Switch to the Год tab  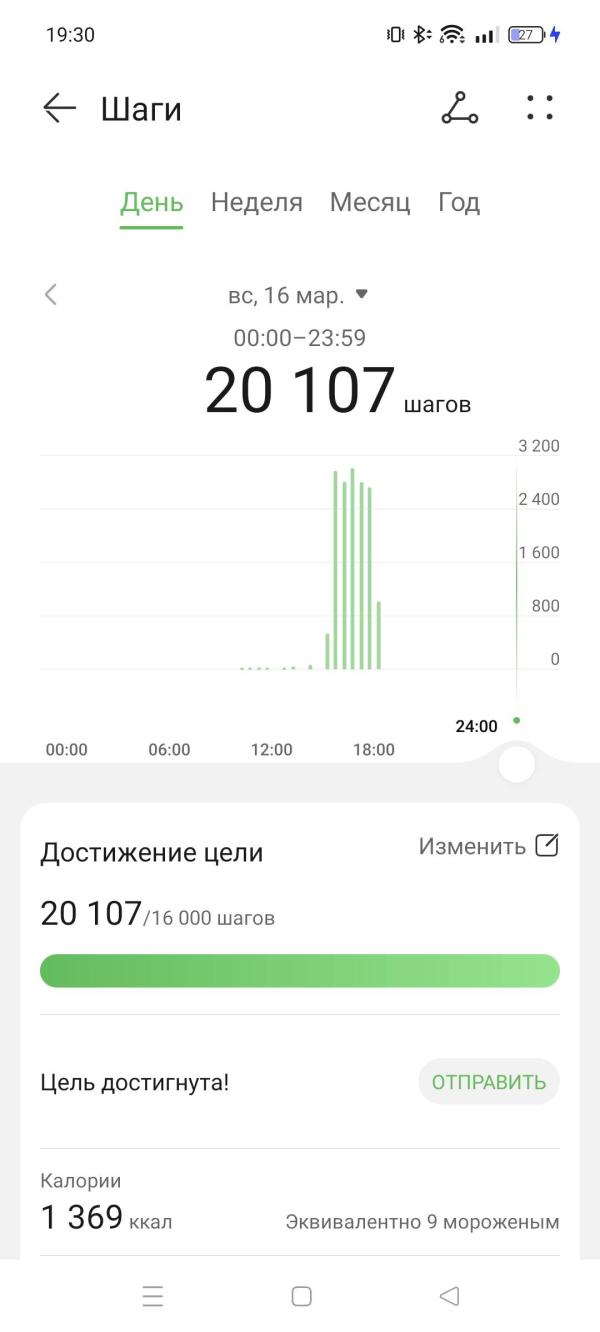(459, 203)
